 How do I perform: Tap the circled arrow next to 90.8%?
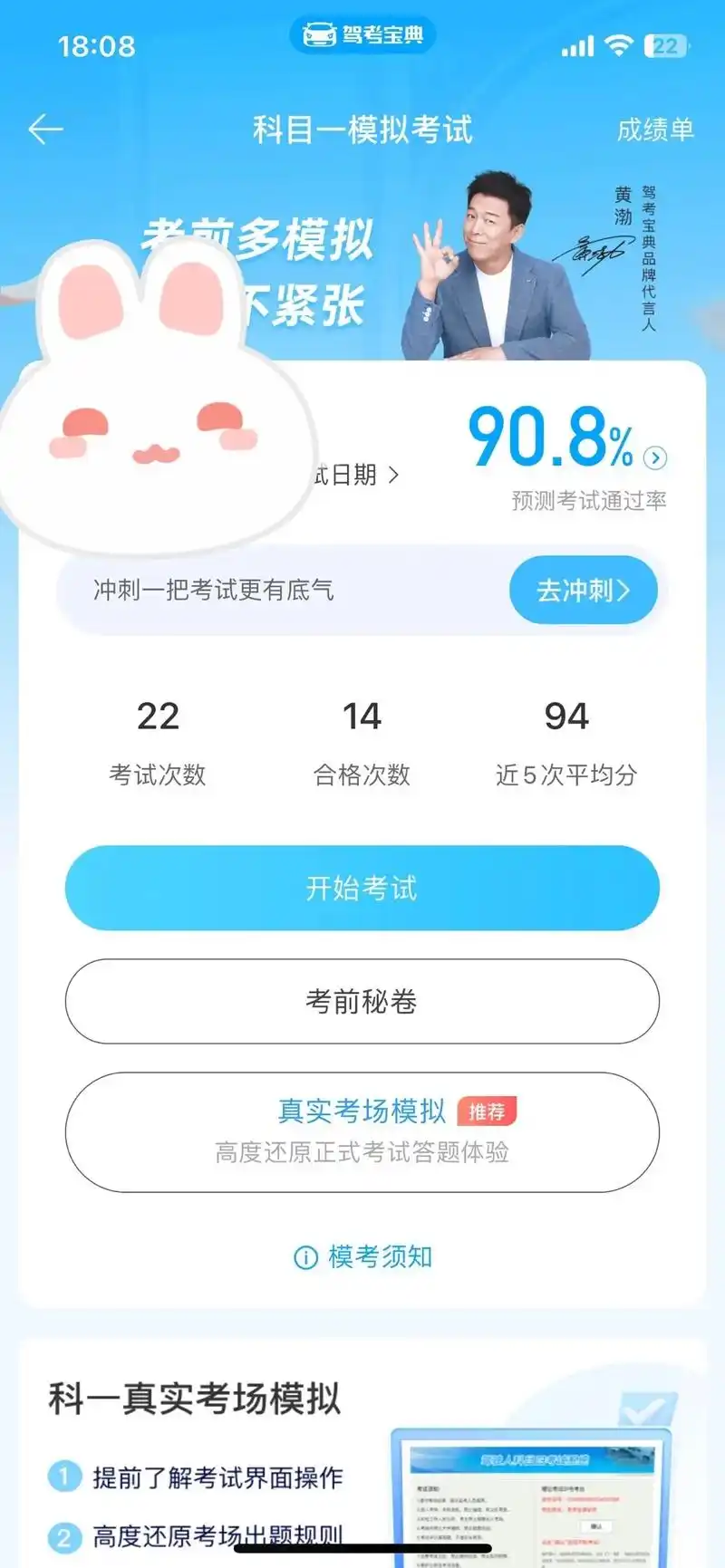point(653,458)
